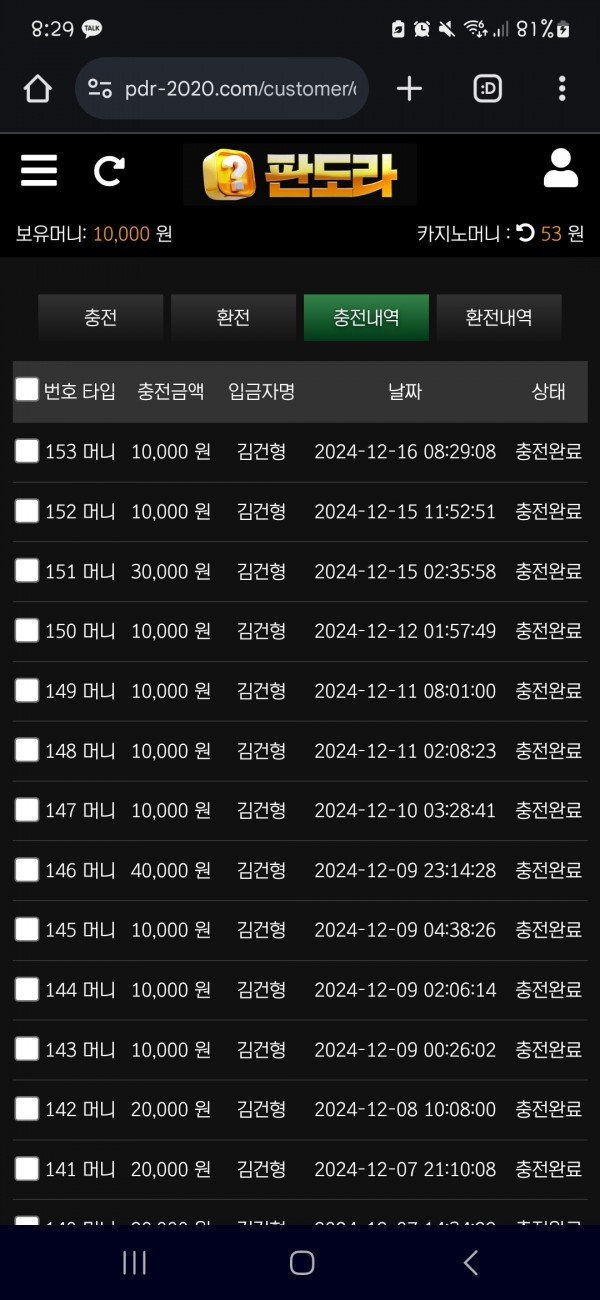Select the checkbox for entry 146
Viewport: 600px width, 1300px height.
(27, 870)
